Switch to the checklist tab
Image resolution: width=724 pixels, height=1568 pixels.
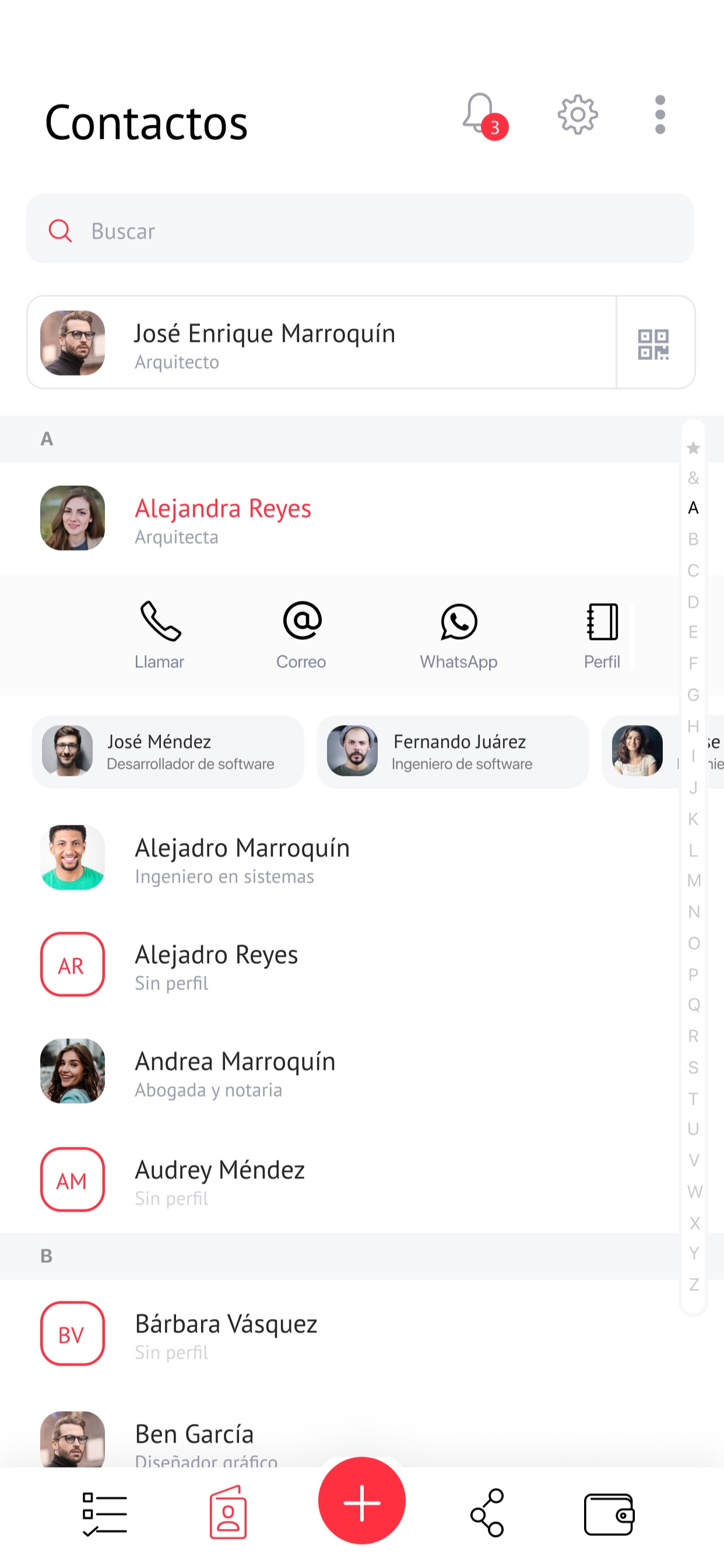coord(105,1514)
